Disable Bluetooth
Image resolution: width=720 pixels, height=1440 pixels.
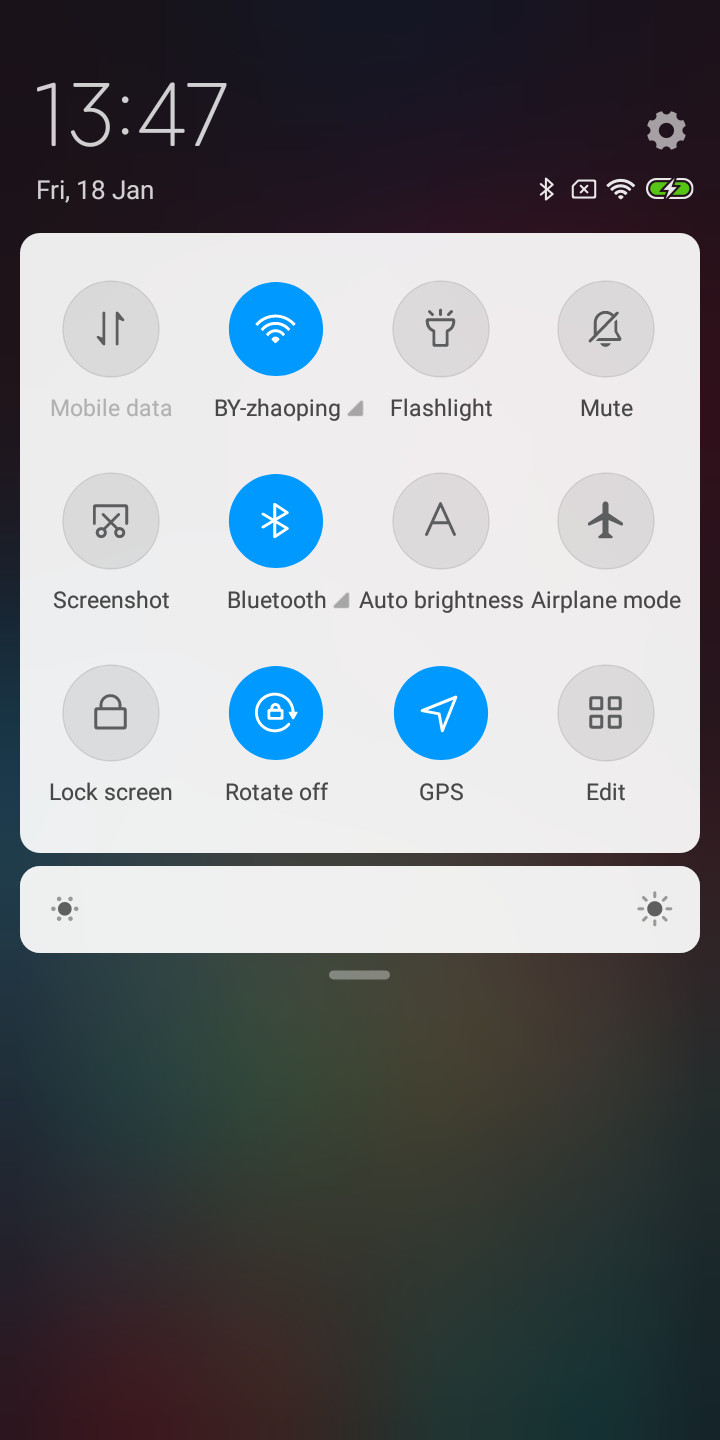(276, 521)
